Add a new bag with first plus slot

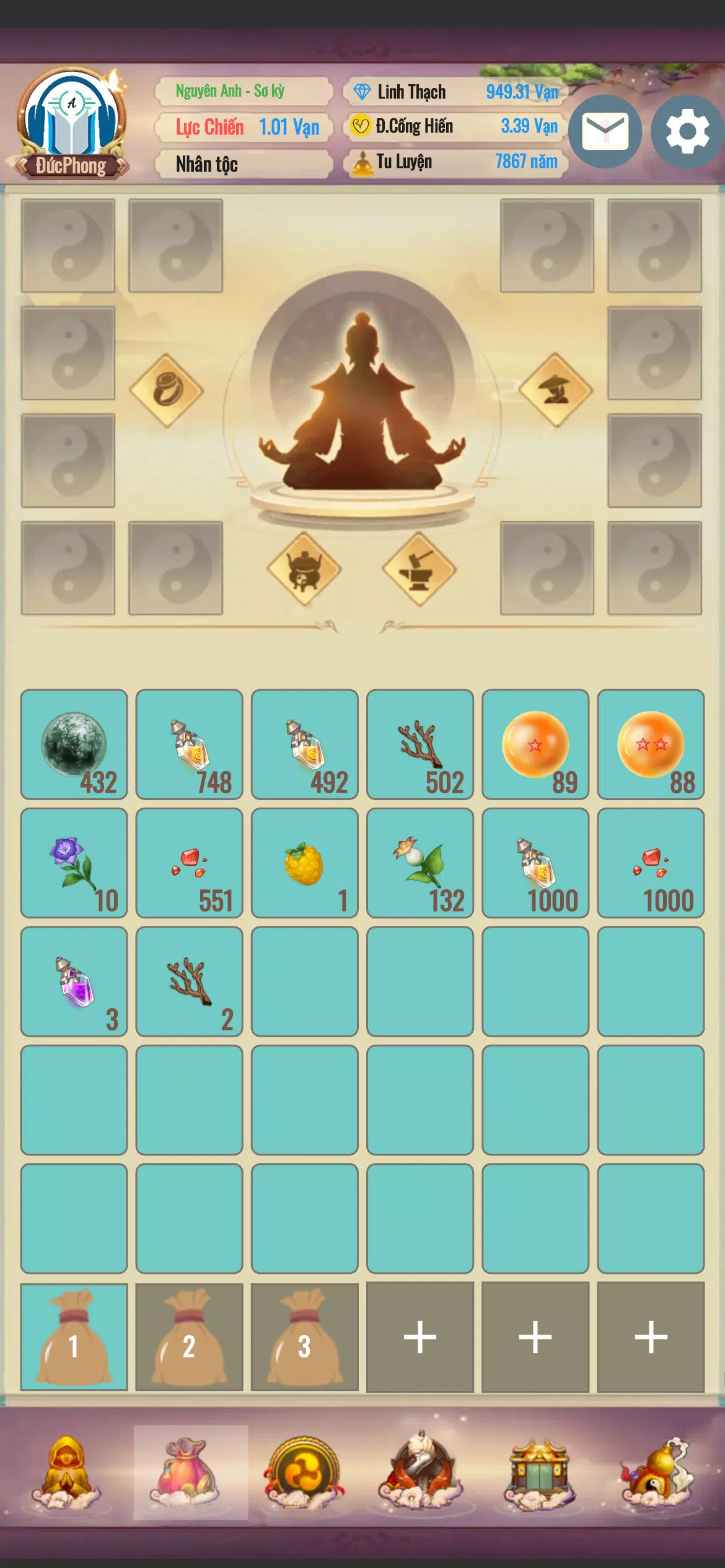coord(420,1337)
